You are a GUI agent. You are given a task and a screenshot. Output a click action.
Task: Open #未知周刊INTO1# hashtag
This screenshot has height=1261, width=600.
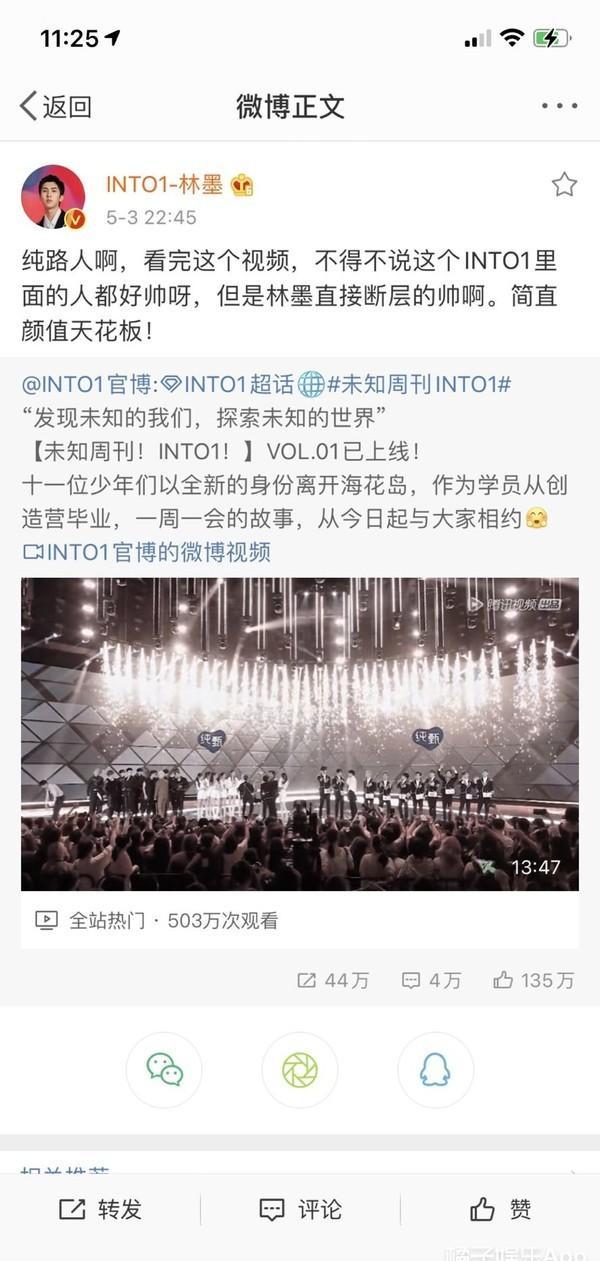click(x=419, y=384)
